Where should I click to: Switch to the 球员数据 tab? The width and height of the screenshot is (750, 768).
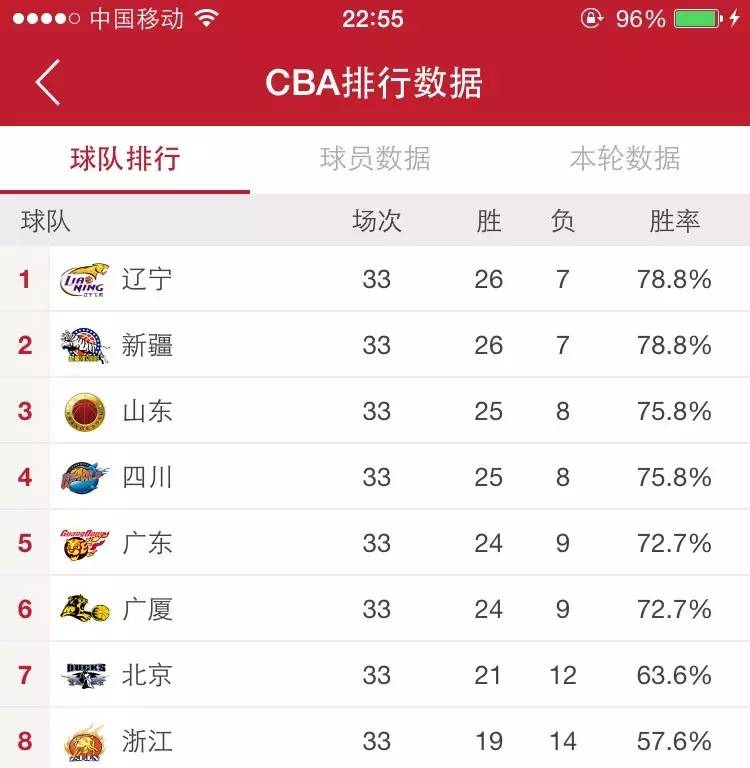[375, 158]
